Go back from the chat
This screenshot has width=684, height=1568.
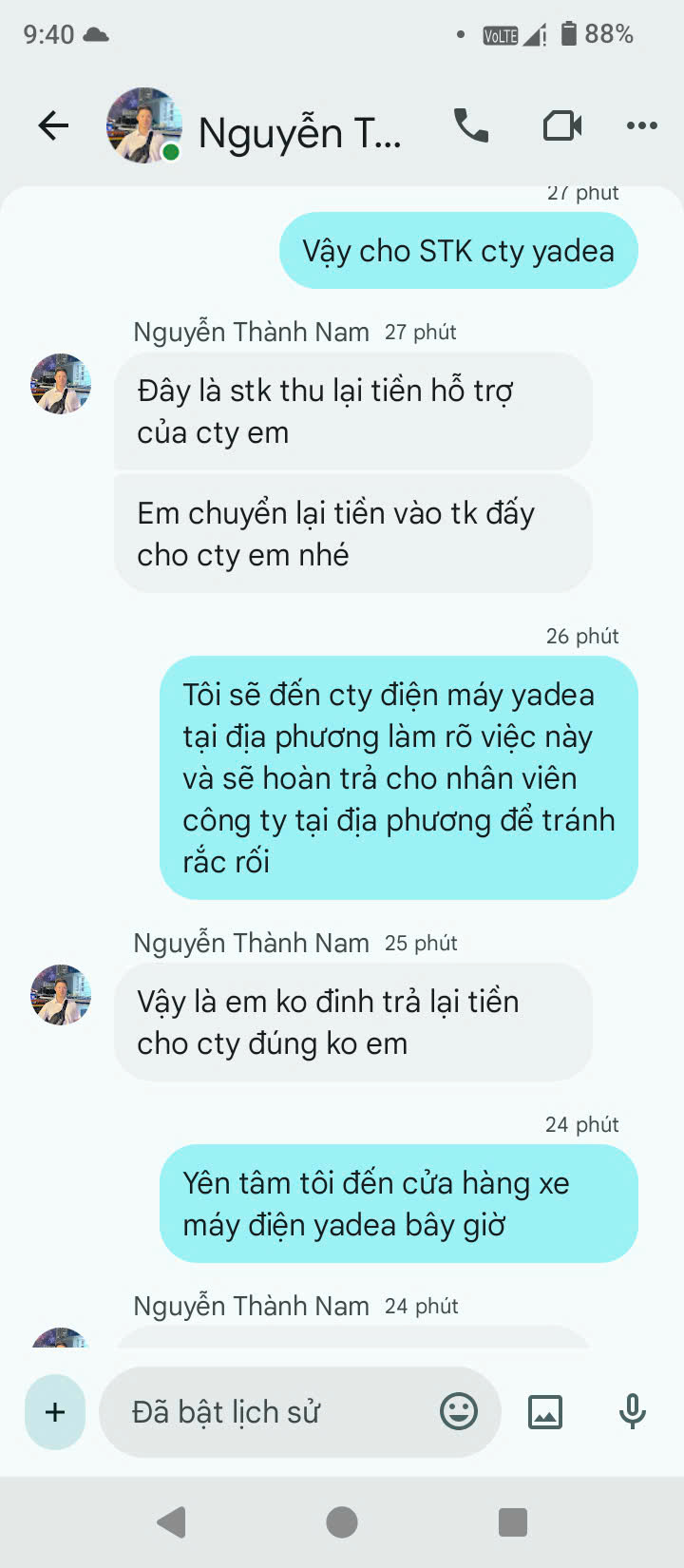point(53,125)
